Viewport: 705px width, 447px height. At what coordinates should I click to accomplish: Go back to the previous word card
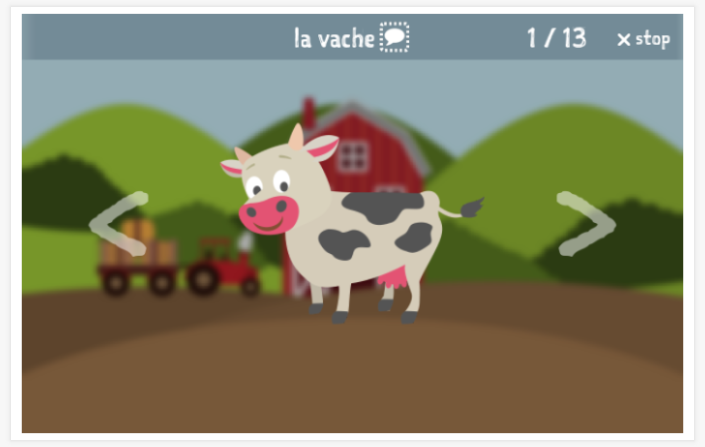(118, 223)
